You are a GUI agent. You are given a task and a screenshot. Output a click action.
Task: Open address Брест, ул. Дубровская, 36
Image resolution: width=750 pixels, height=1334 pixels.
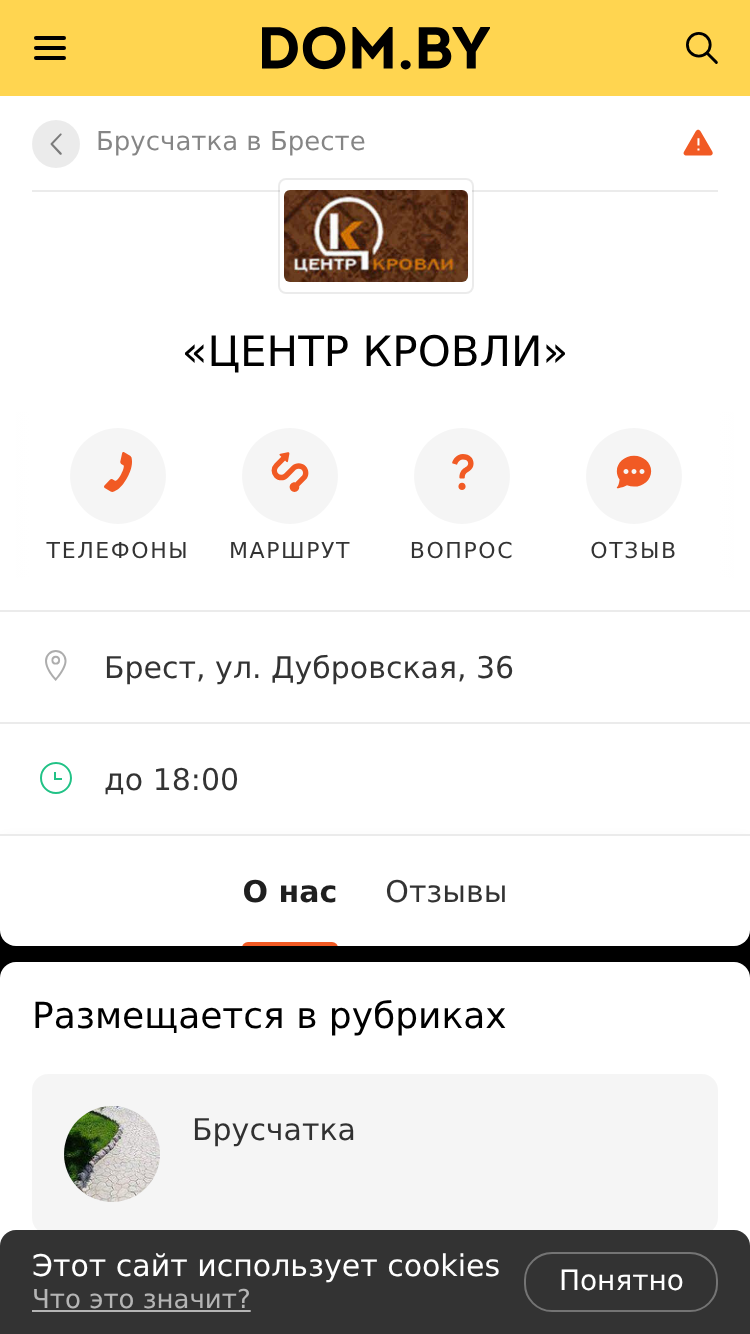[x=375, y=667]
